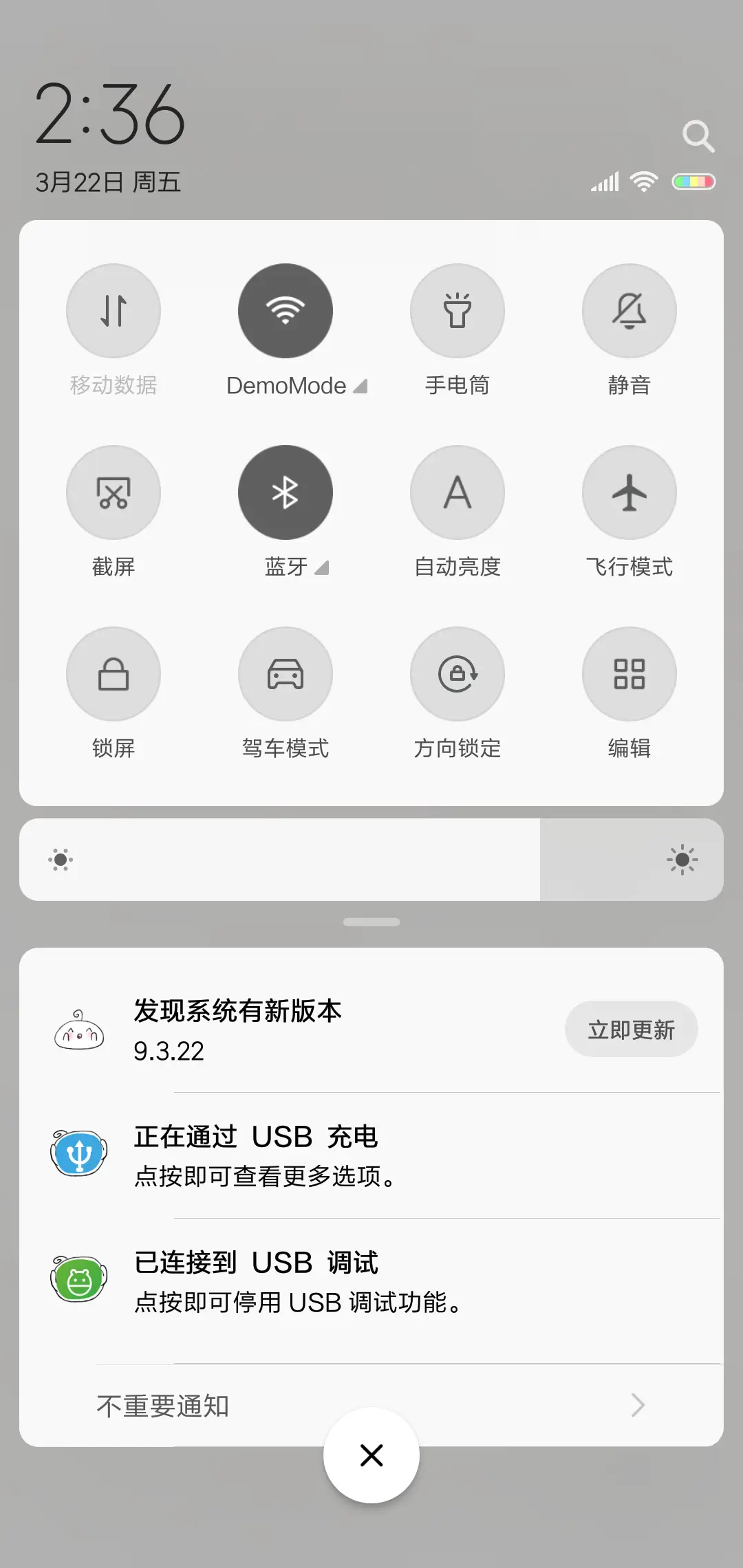Enable airplane mode (飞行模式)
743x1568 pixels.
coord(629,492)
